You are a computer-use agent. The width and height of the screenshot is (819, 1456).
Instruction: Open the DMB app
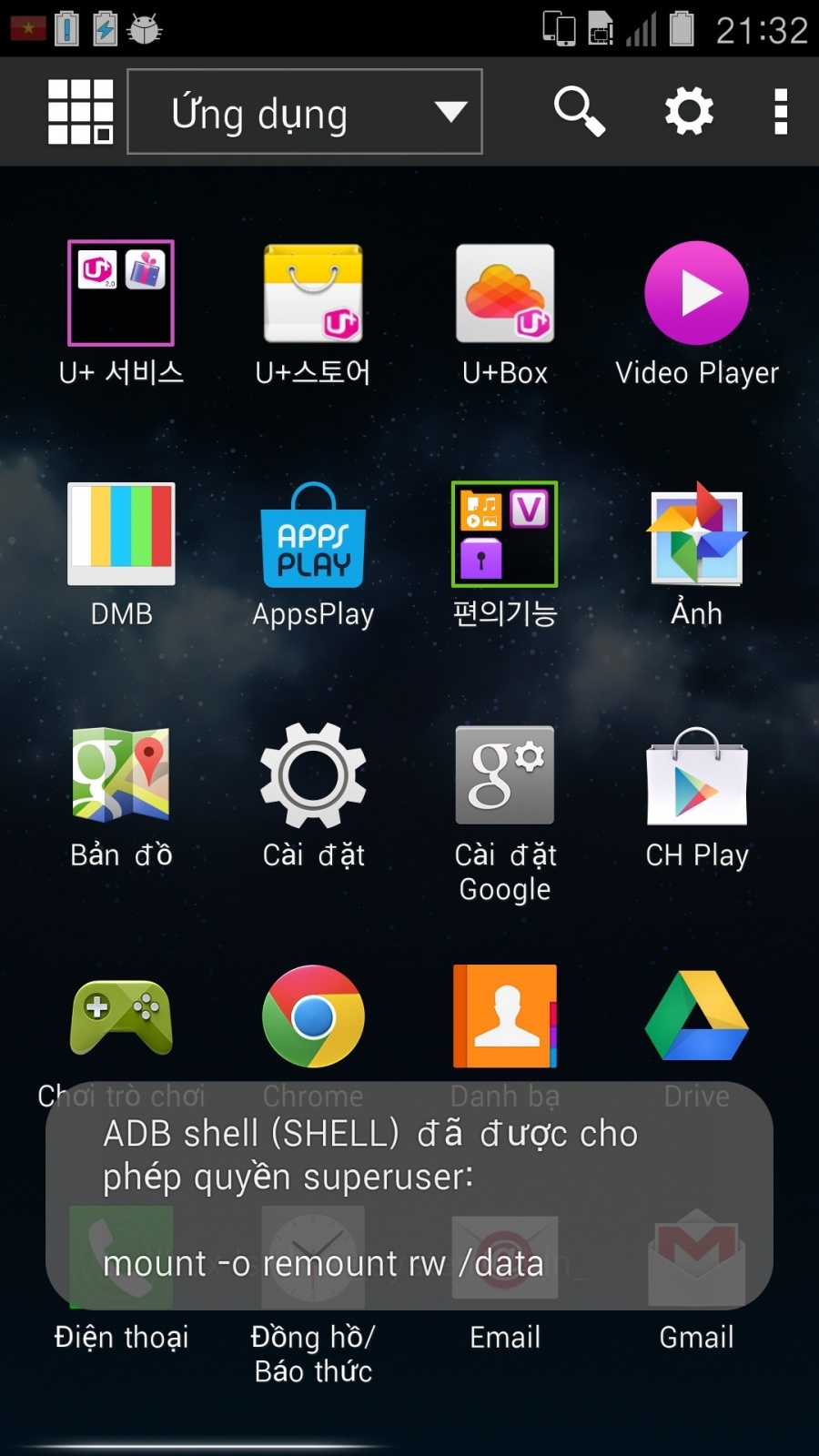click(121, 534)
